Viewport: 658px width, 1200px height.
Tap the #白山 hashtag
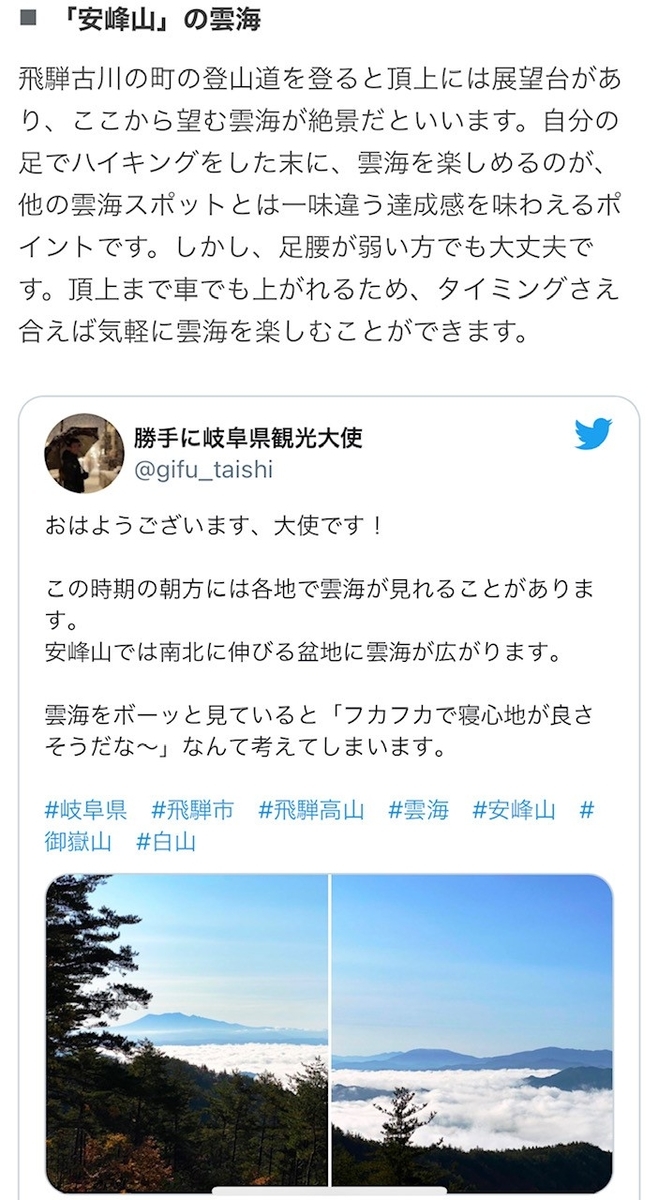click(166, 842)
